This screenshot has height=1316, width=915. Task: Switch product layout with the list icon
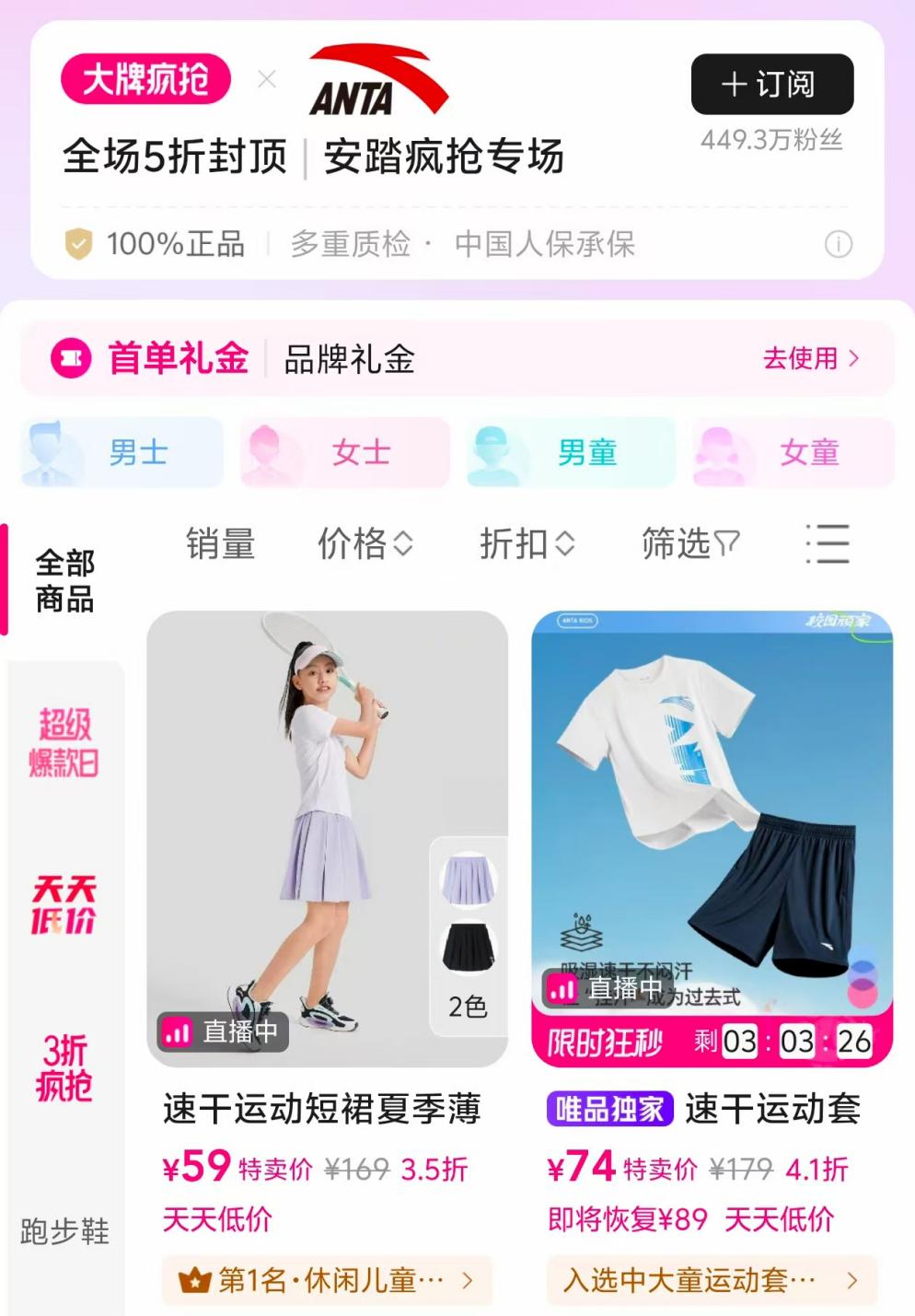pos(827,543)
